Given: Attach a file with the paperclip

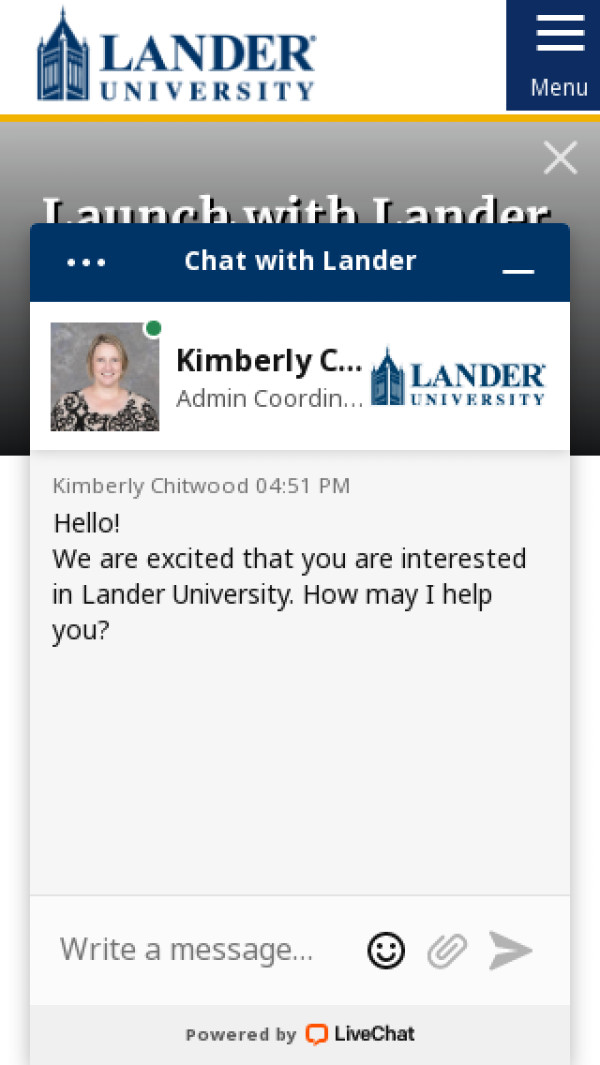Looking at the screenshot, I should [447, 950].
